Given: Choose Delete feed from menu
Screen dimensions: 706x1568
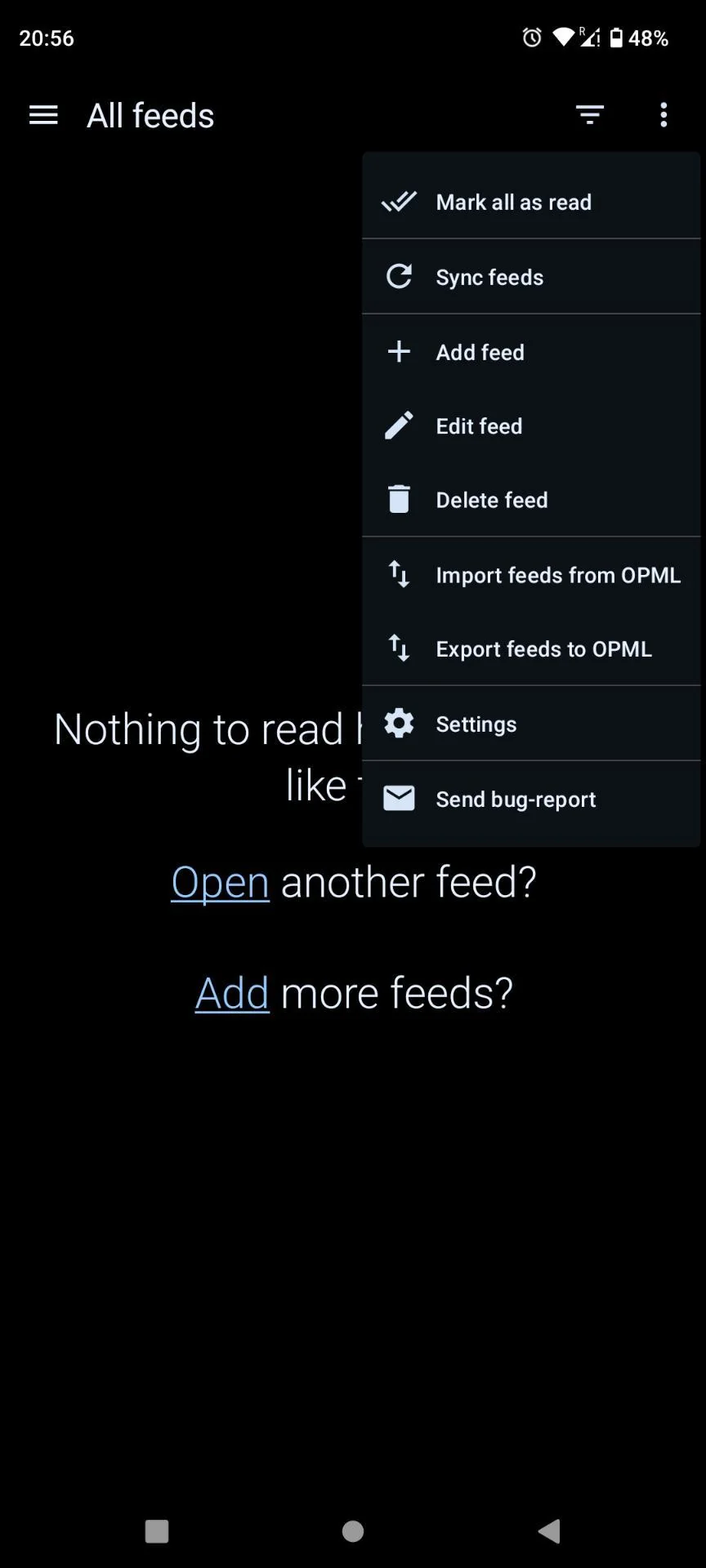Looking at the screenshot, I should [491, 500].
